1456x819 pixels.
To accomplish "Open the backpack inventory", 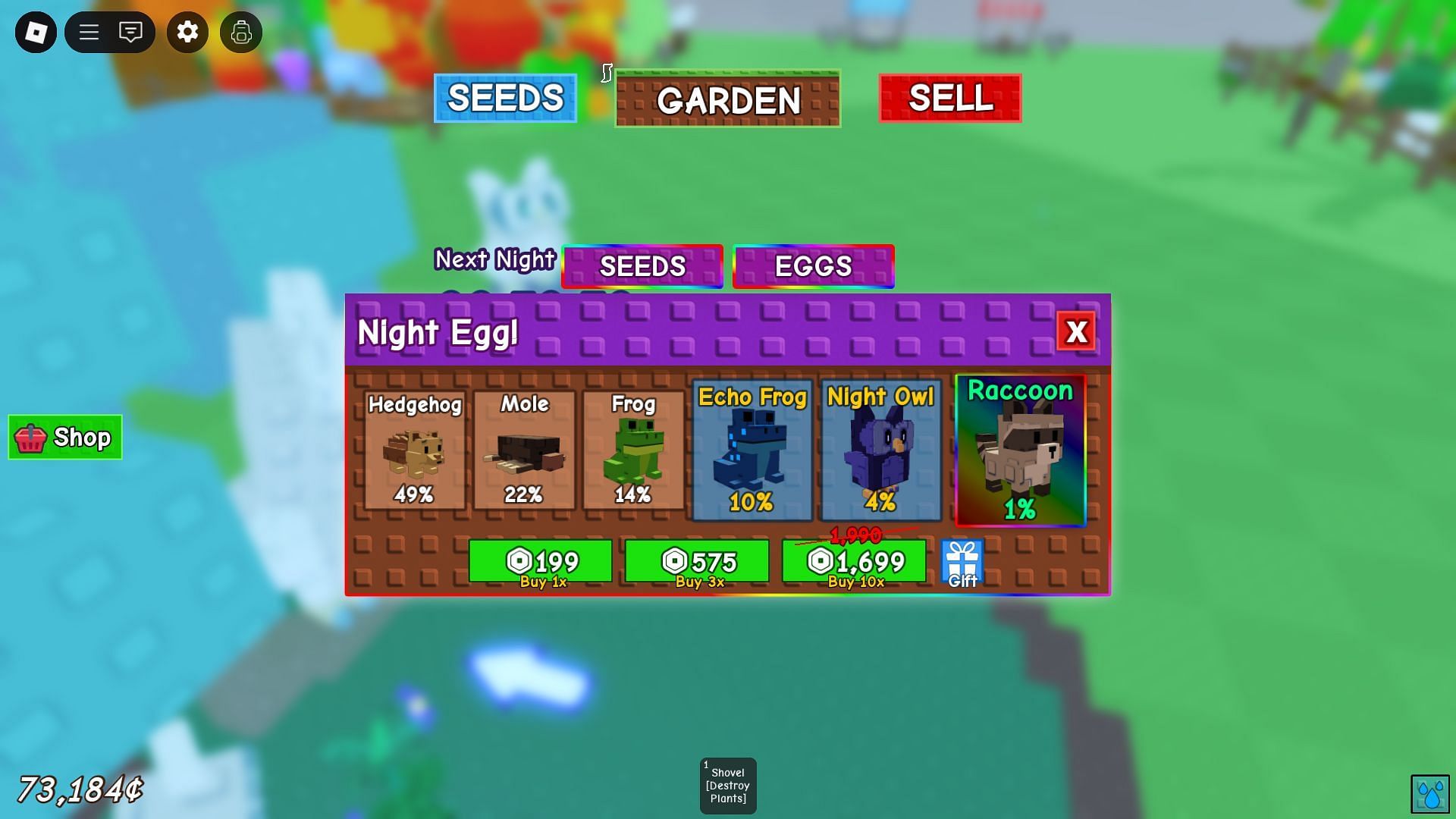I will 241,32.
